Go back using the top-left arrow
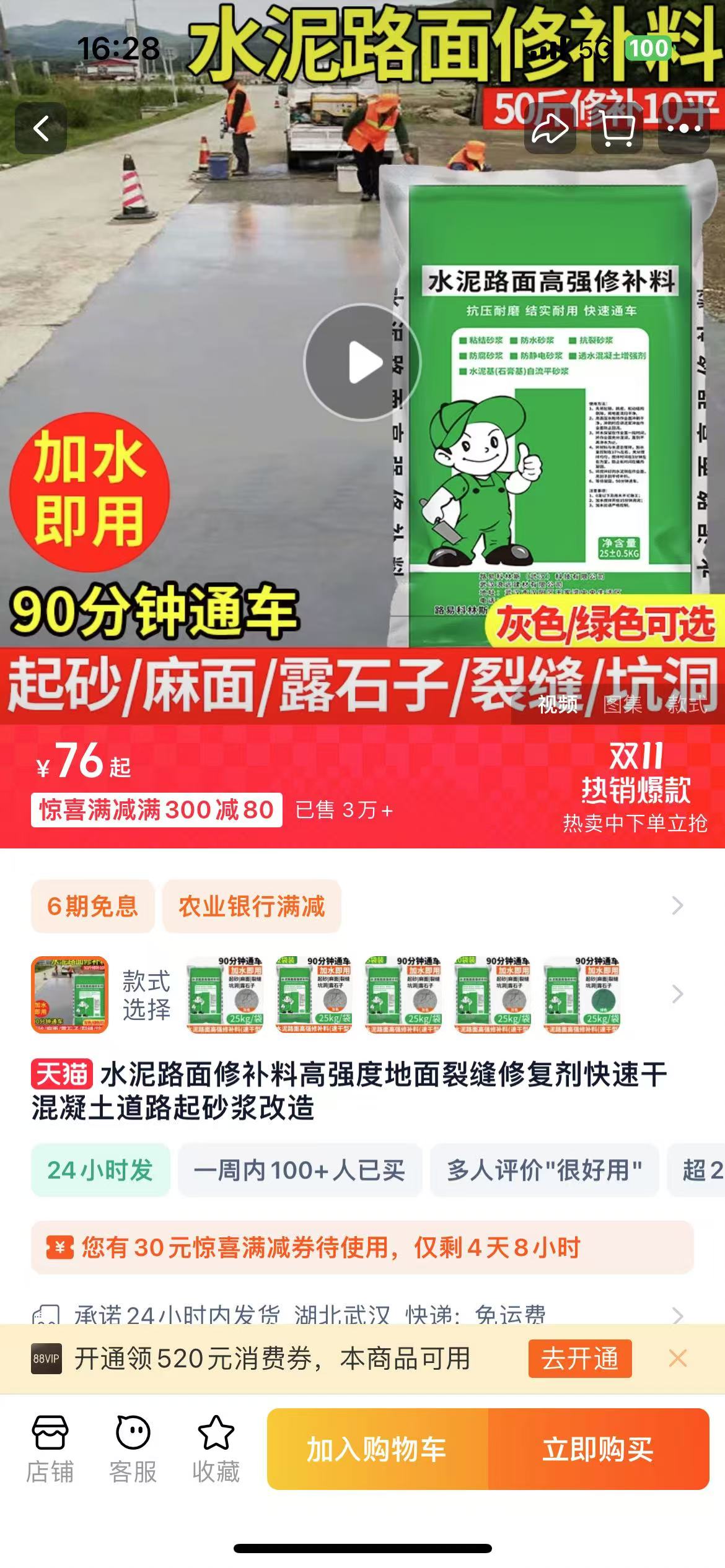Screen dimensions: 725x1568 41,128
